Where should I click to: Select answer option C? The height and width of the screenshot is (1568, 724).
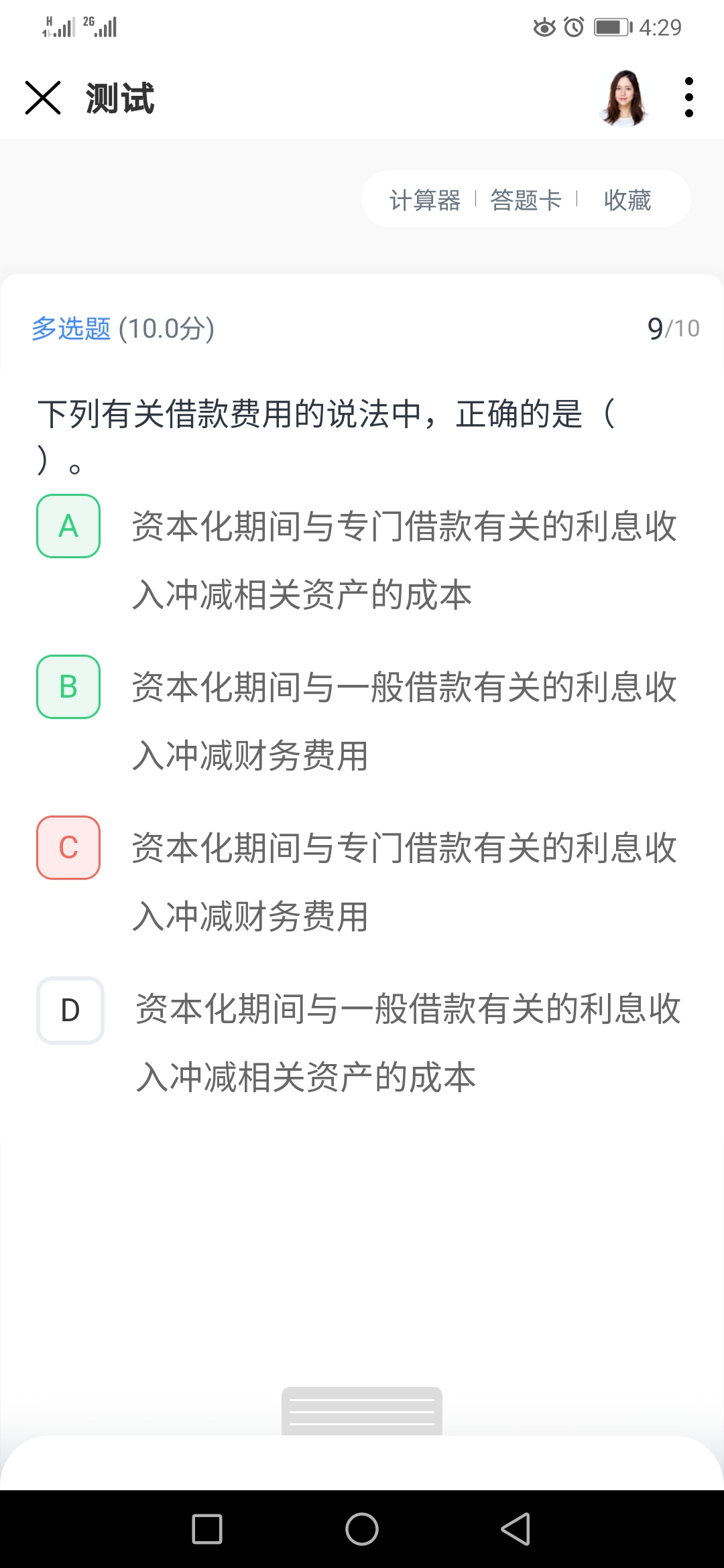tap(68, 848)
